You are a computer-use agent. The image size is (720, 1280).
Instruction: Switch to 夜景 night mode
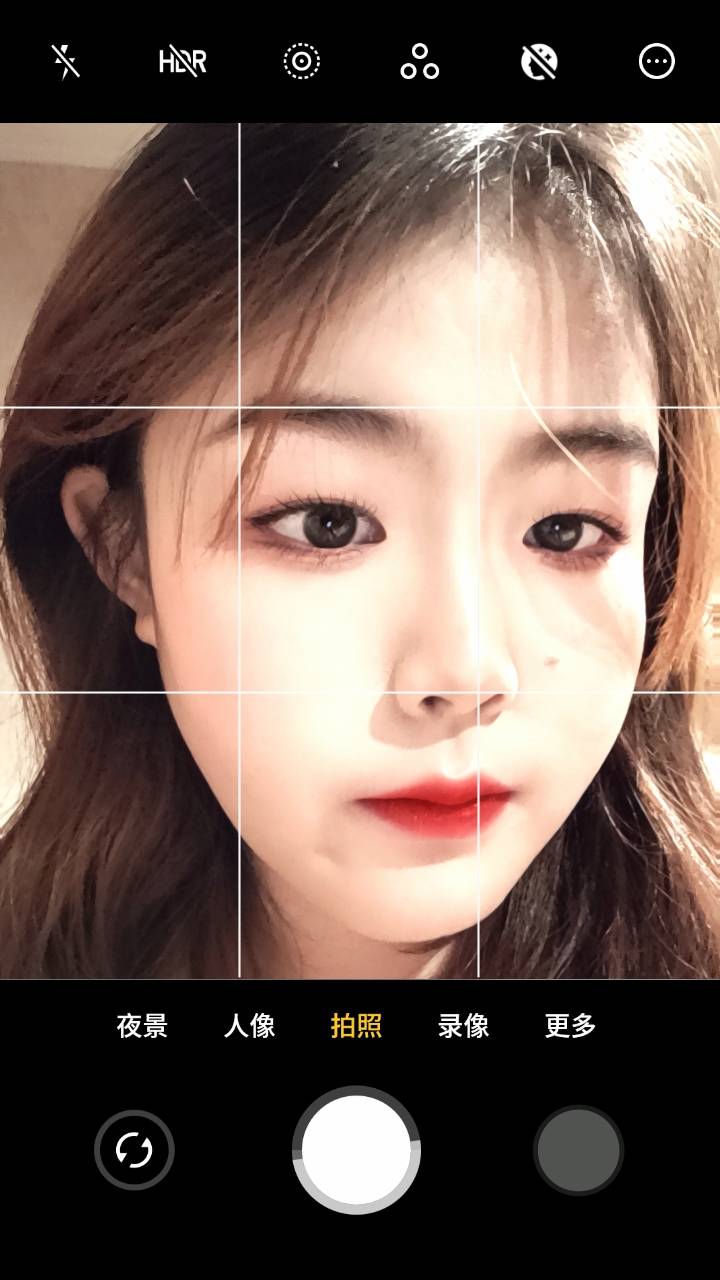pos(142,1026)
